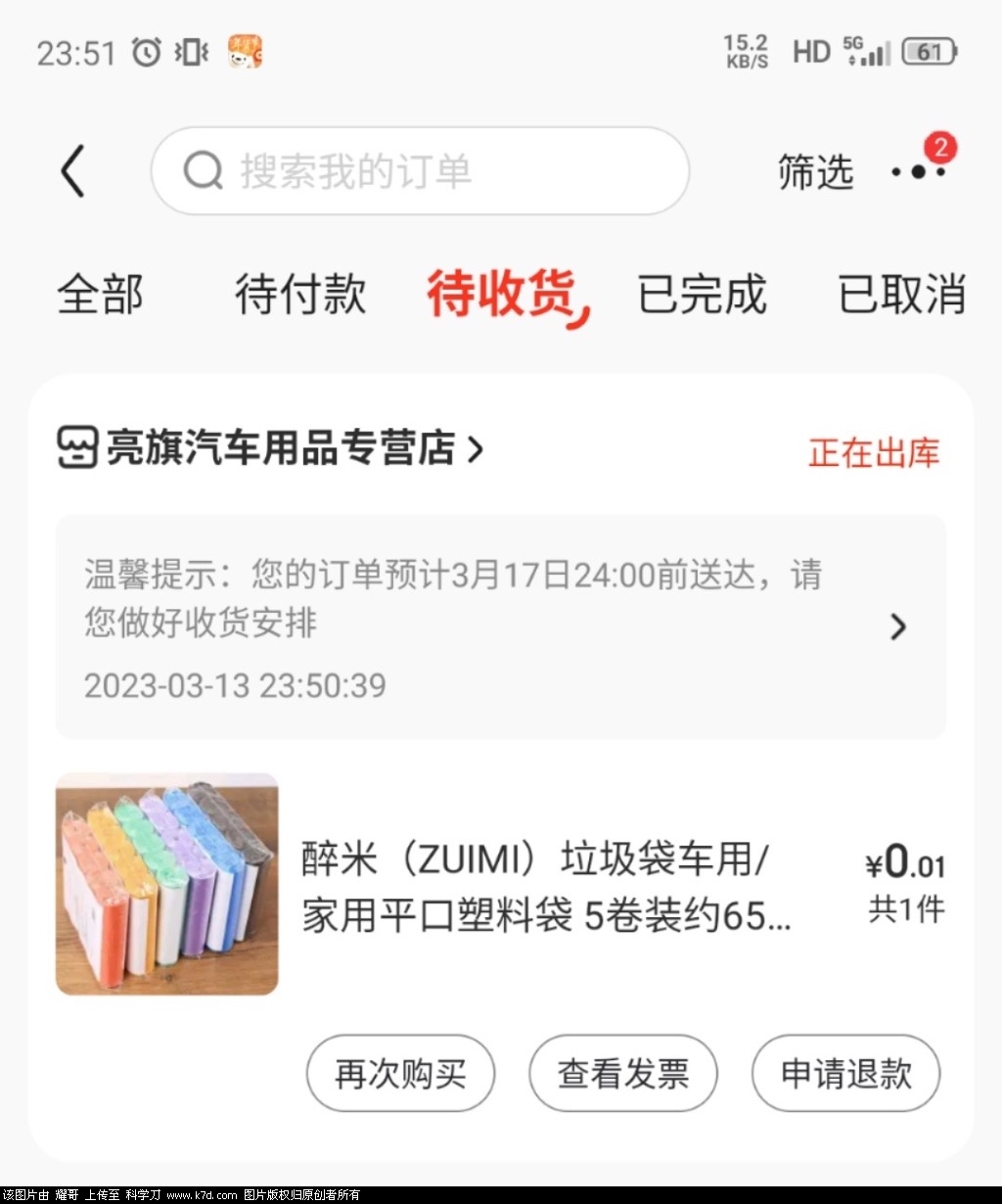Open the 搜索我的订单 search field
The width and height of the screenshot is (1002, 1204).
[419, 171]
